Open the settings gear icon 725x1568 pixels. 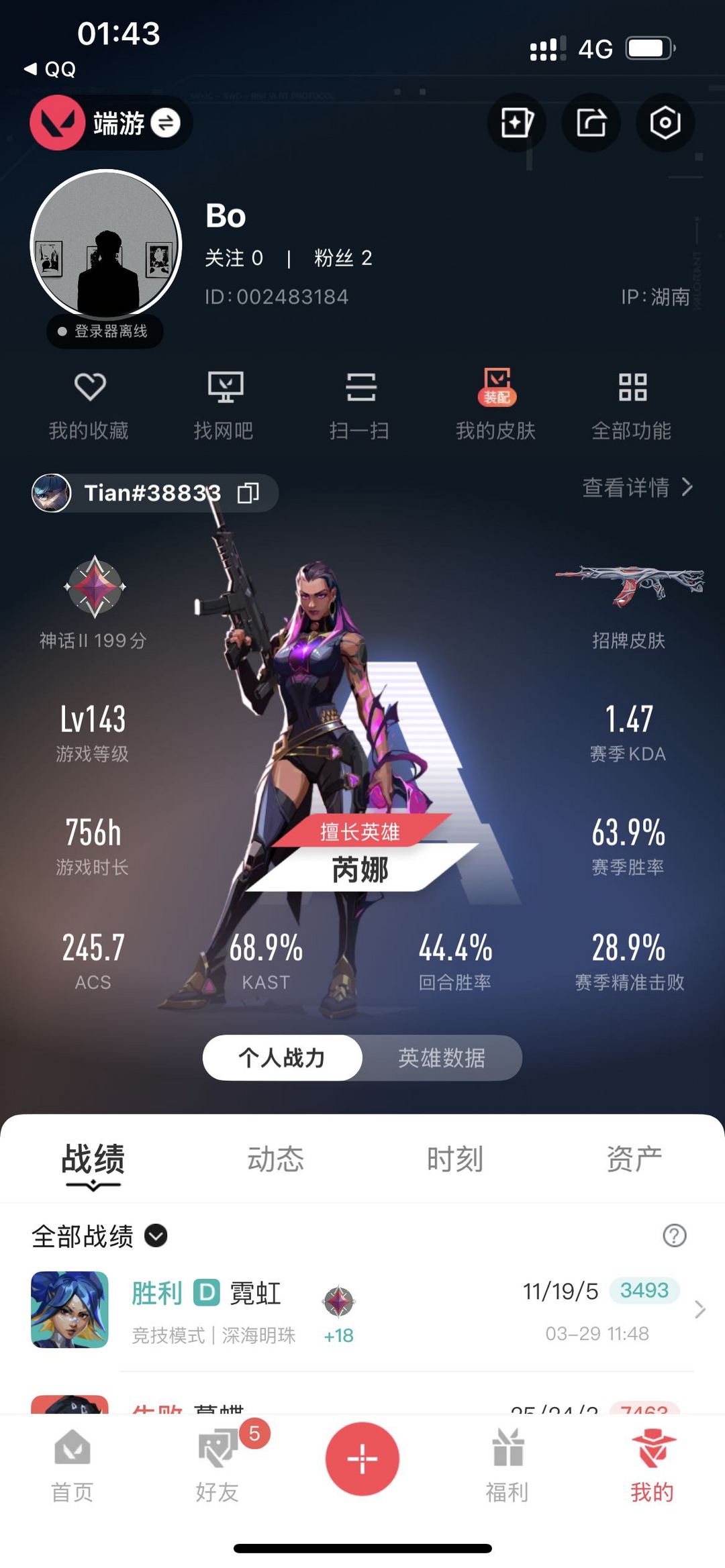tap(664, 123)
